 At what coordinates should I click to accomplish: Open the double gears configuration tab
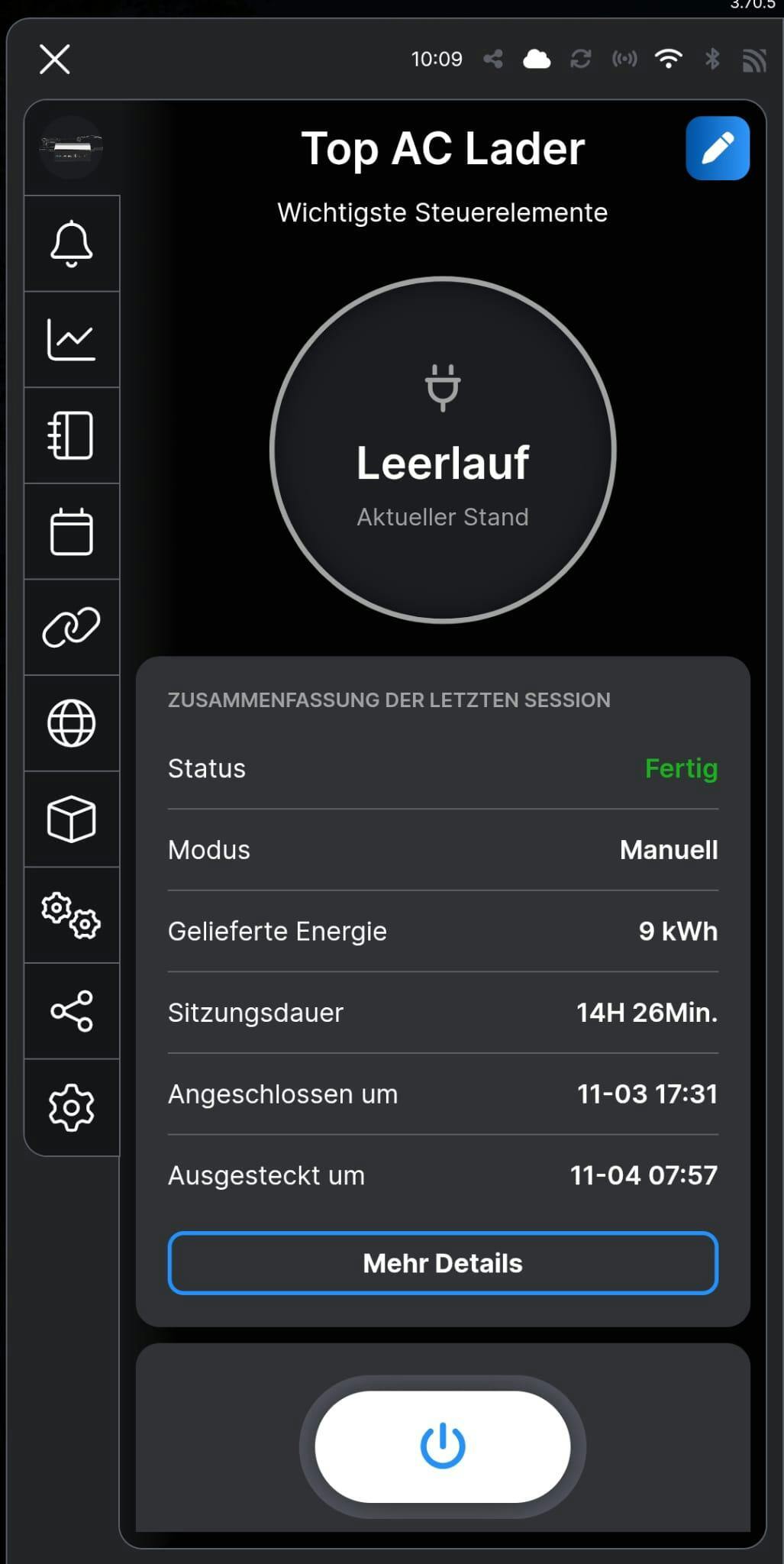point(72,915)
